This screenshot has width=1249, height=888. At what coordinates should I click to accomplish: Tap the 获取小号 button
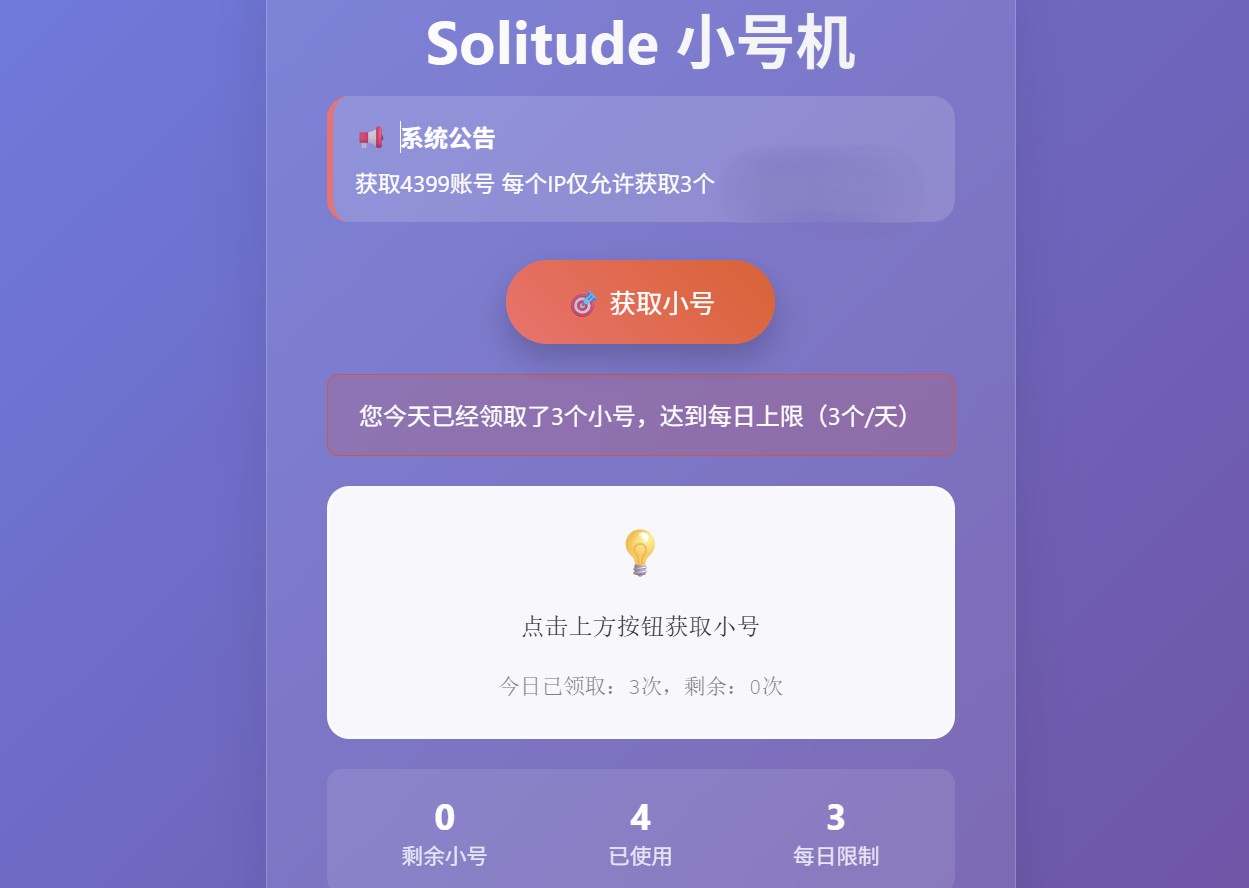click(640, 302)
